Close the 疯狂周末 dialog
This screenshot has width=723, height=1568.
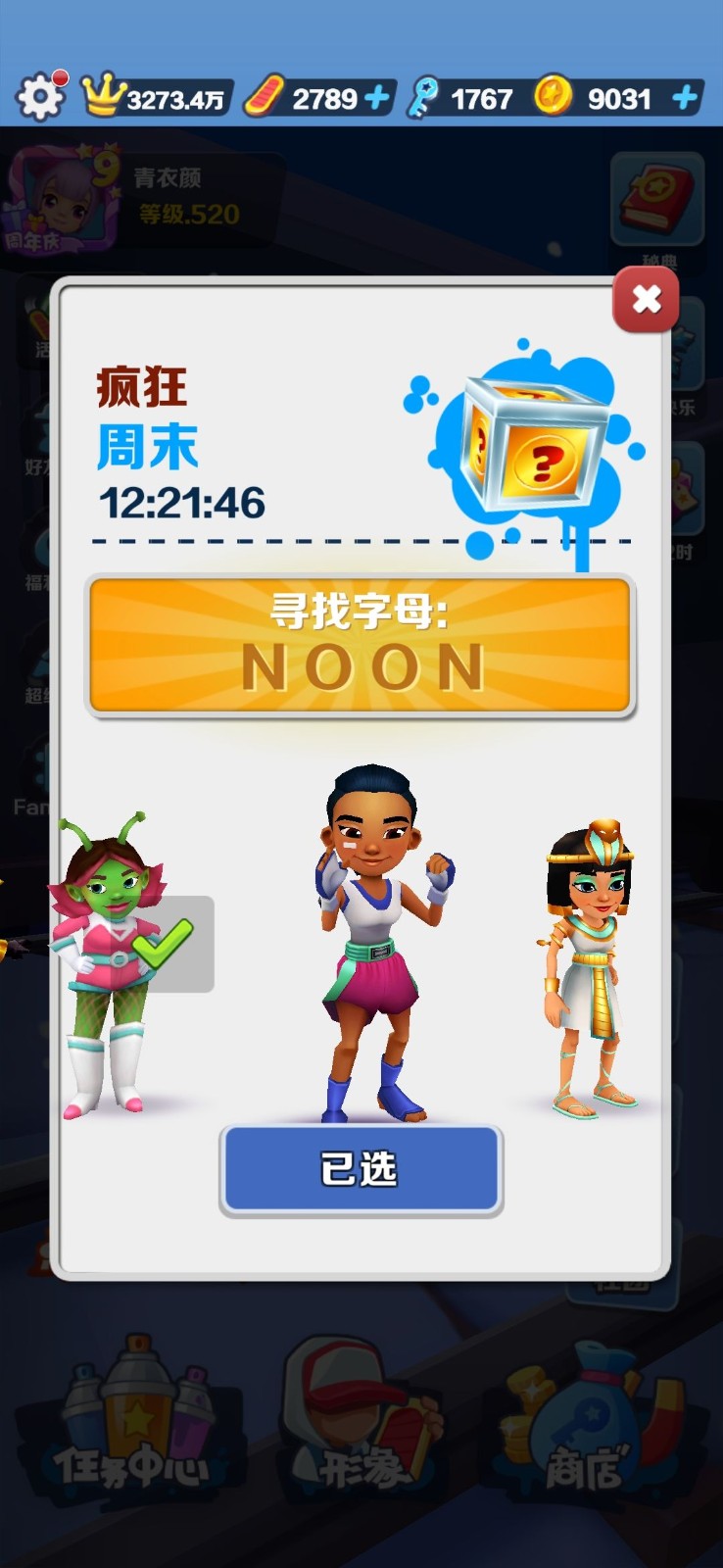coord(646,299)
